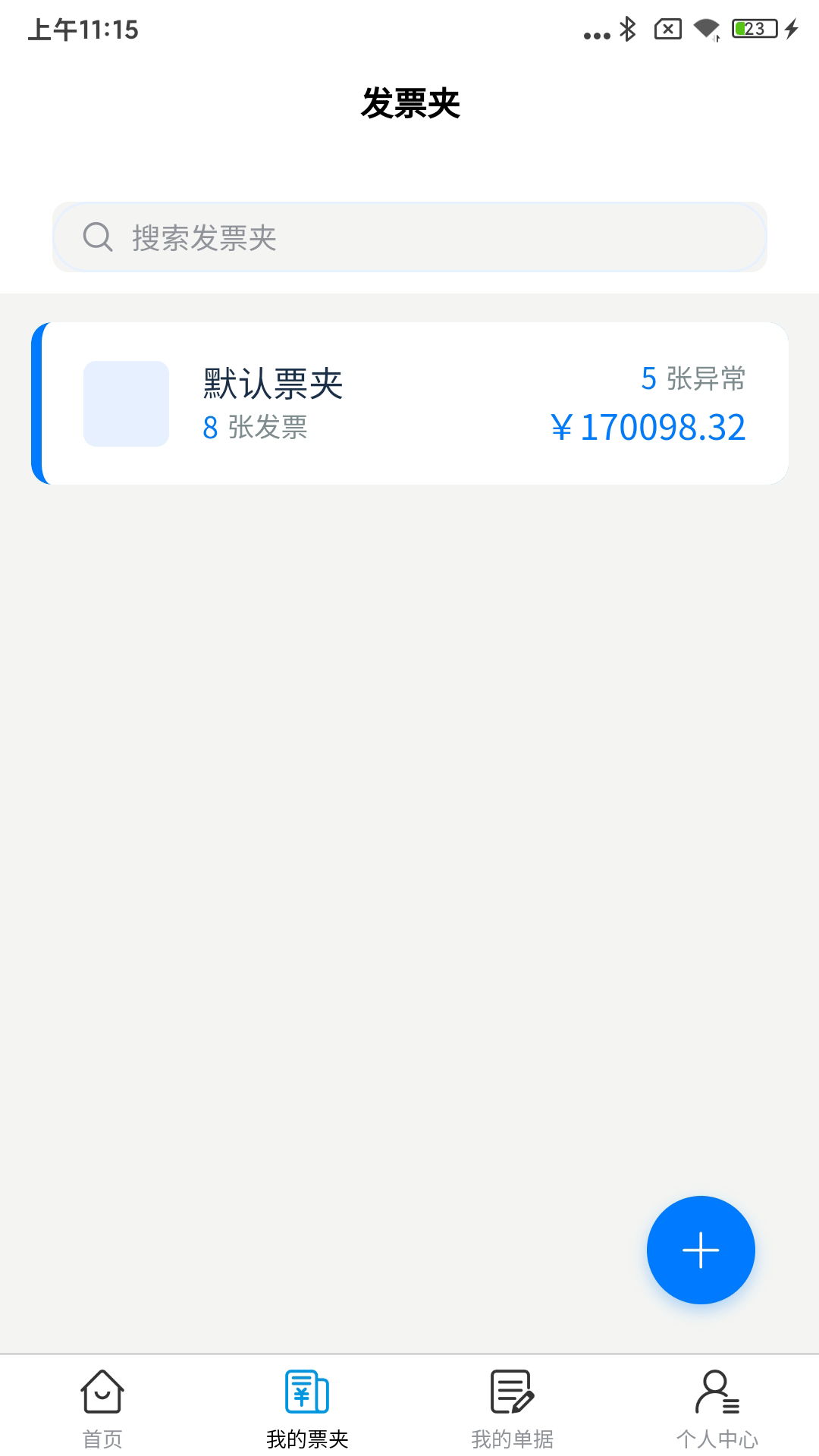Viewport: 819px width, 1456px height.
Task: Tap the Bluetooth status bar icon
Action: [626, 29]
